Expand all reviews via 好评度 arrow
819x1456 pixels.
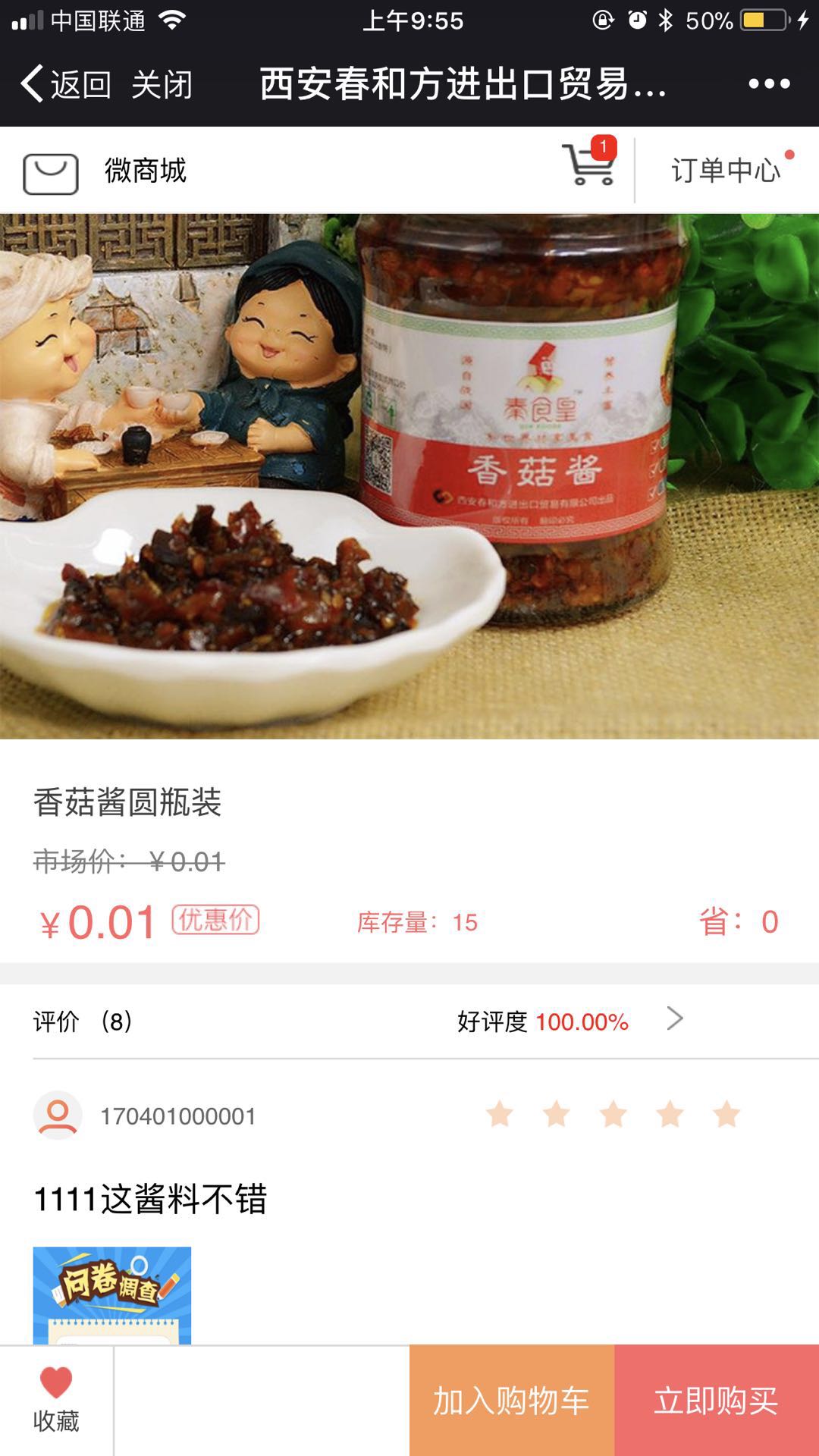click(x=674, y=1019)
